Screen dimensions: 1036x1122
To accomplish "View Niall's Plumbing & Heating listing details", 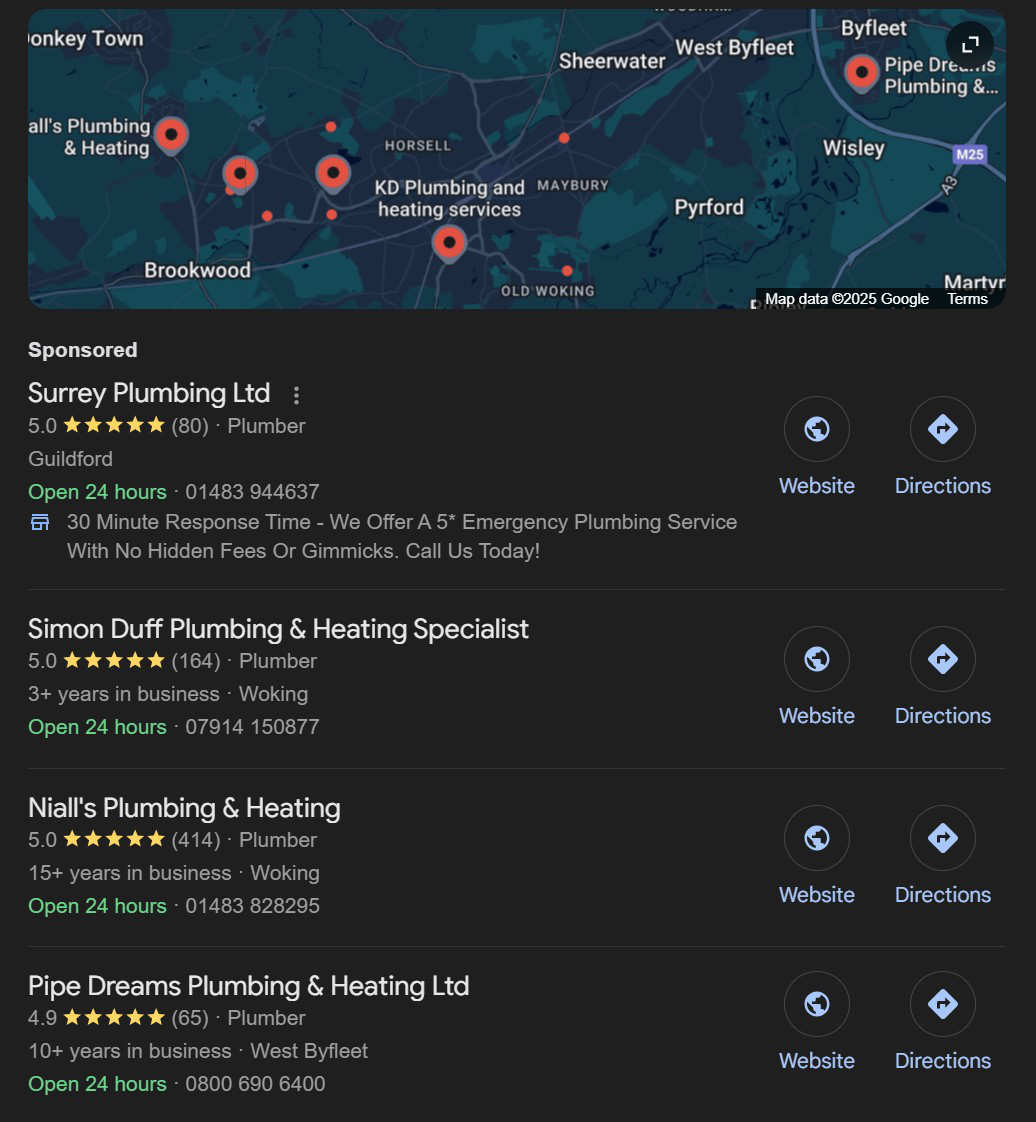I will [184, 808].
